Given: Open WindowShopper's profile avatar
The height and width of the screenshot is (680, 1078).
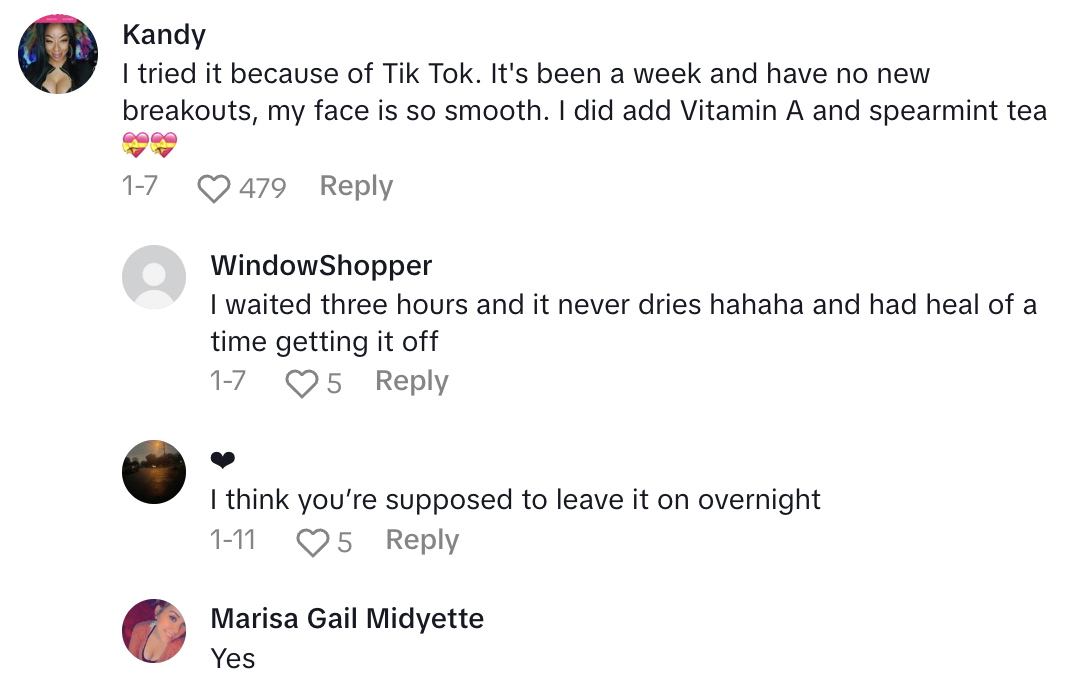Looking at the screenshot, I should coord(154,277).
